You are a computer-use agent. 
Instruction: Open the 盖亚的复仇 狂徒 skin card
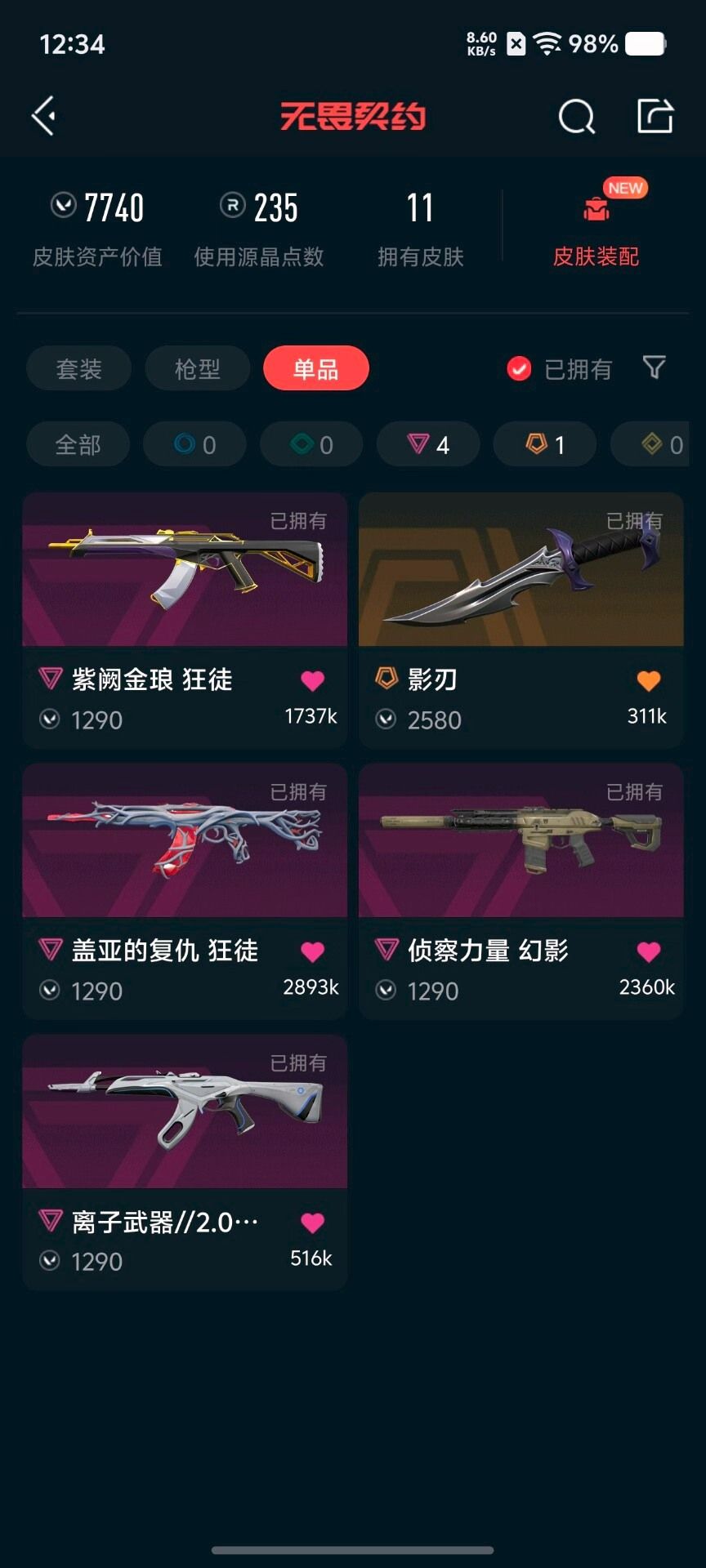[185, 841]
